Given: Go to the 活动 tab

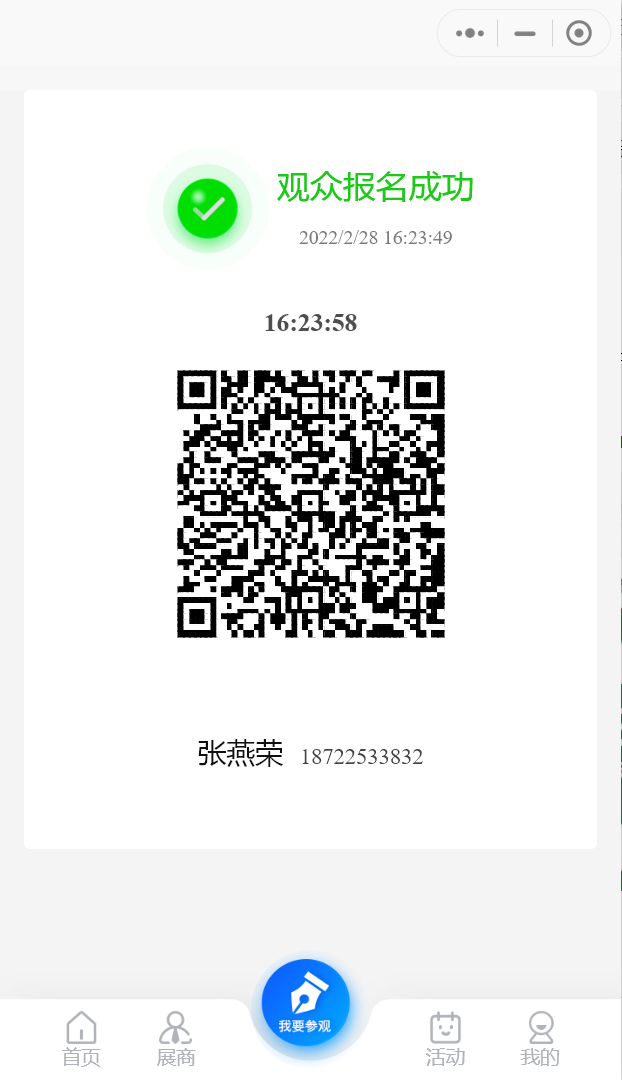Looking at the screenshot, I should point(445,1039).
